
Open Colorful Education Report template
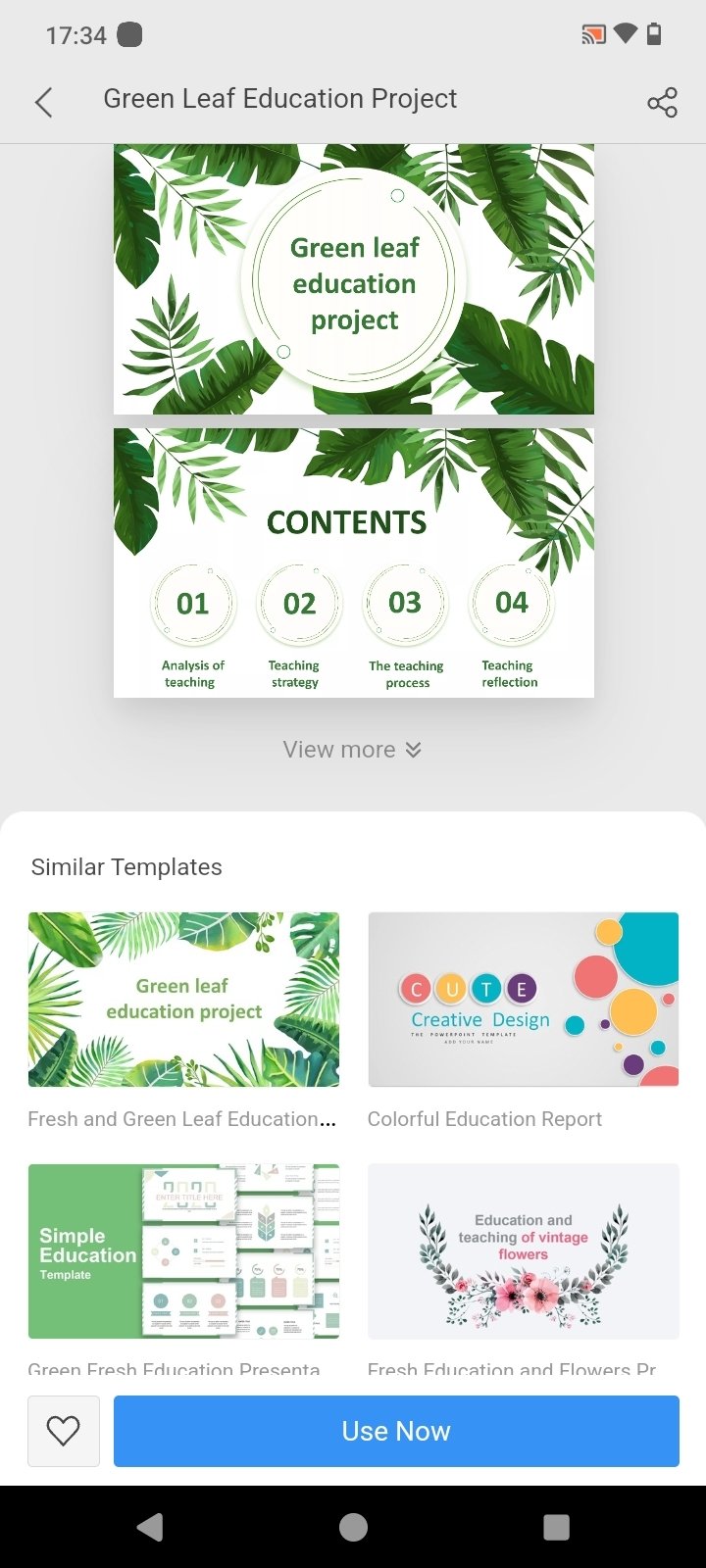click(524, 1000)
